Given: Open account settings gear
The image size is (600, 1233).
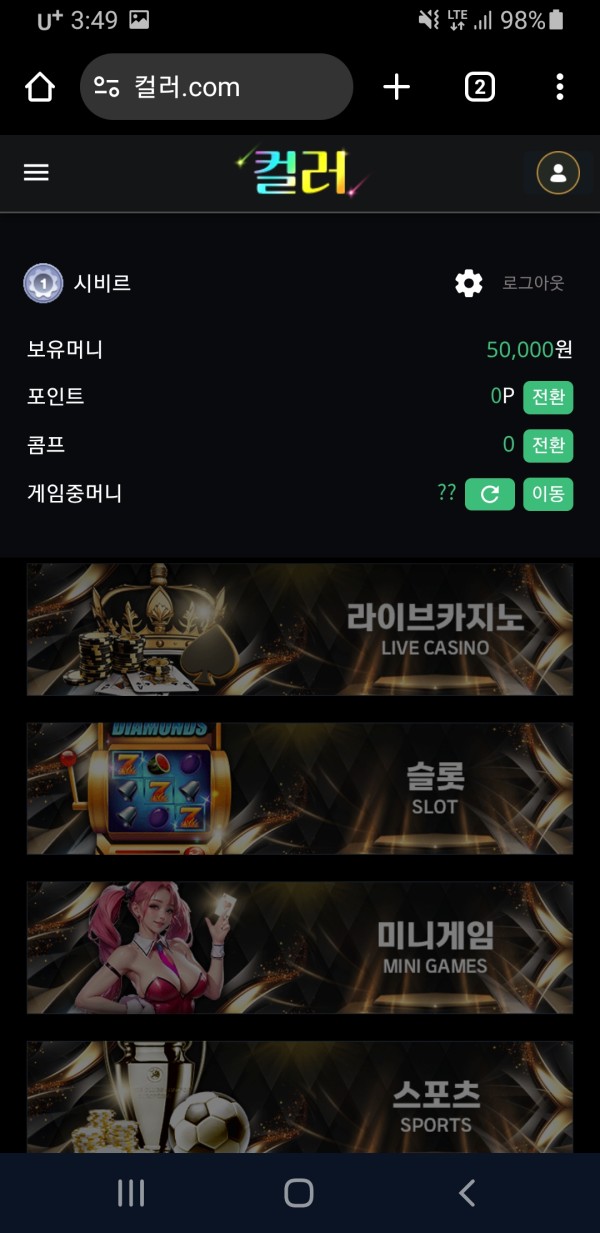Looking at the screenshot, I should pyautogui.click(x=468, y=284).
